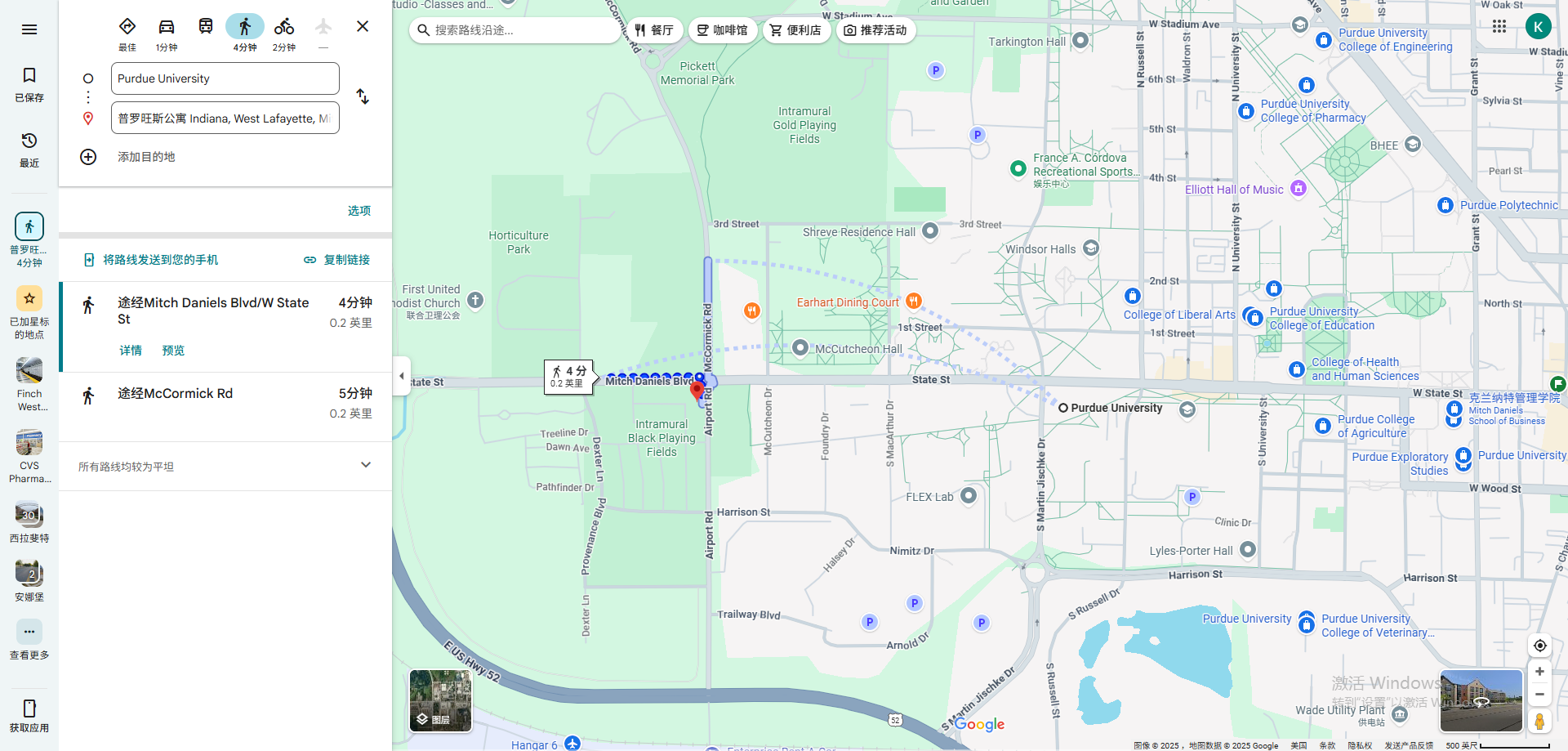Close the directions panel
This screenshot has width=1568, height=751.
point(363,26)
